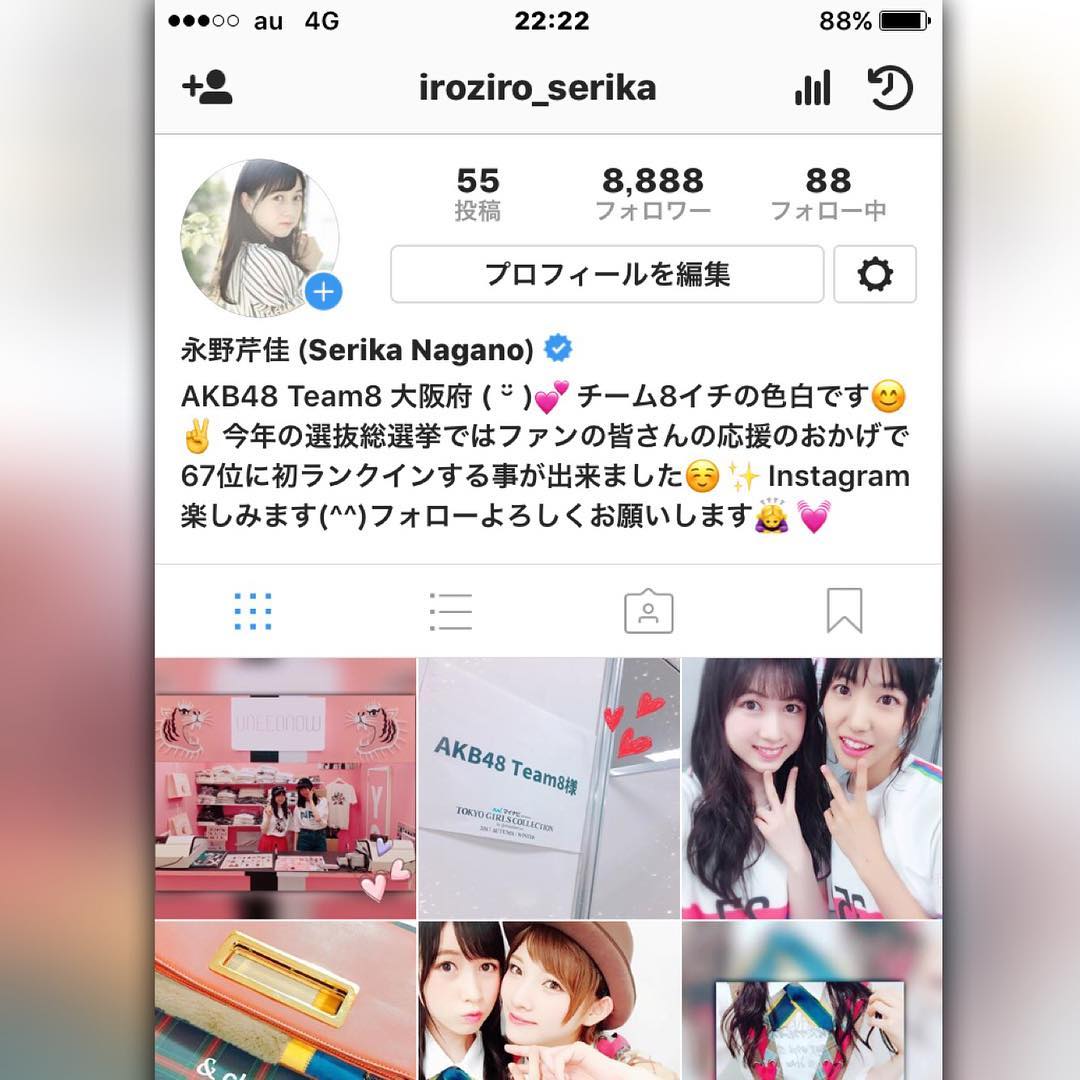This screenshot has width=1080, height=1080.
Task: Tap the プロフィールを編集 button
Action: pyautogui.click(x=607, y=274)
